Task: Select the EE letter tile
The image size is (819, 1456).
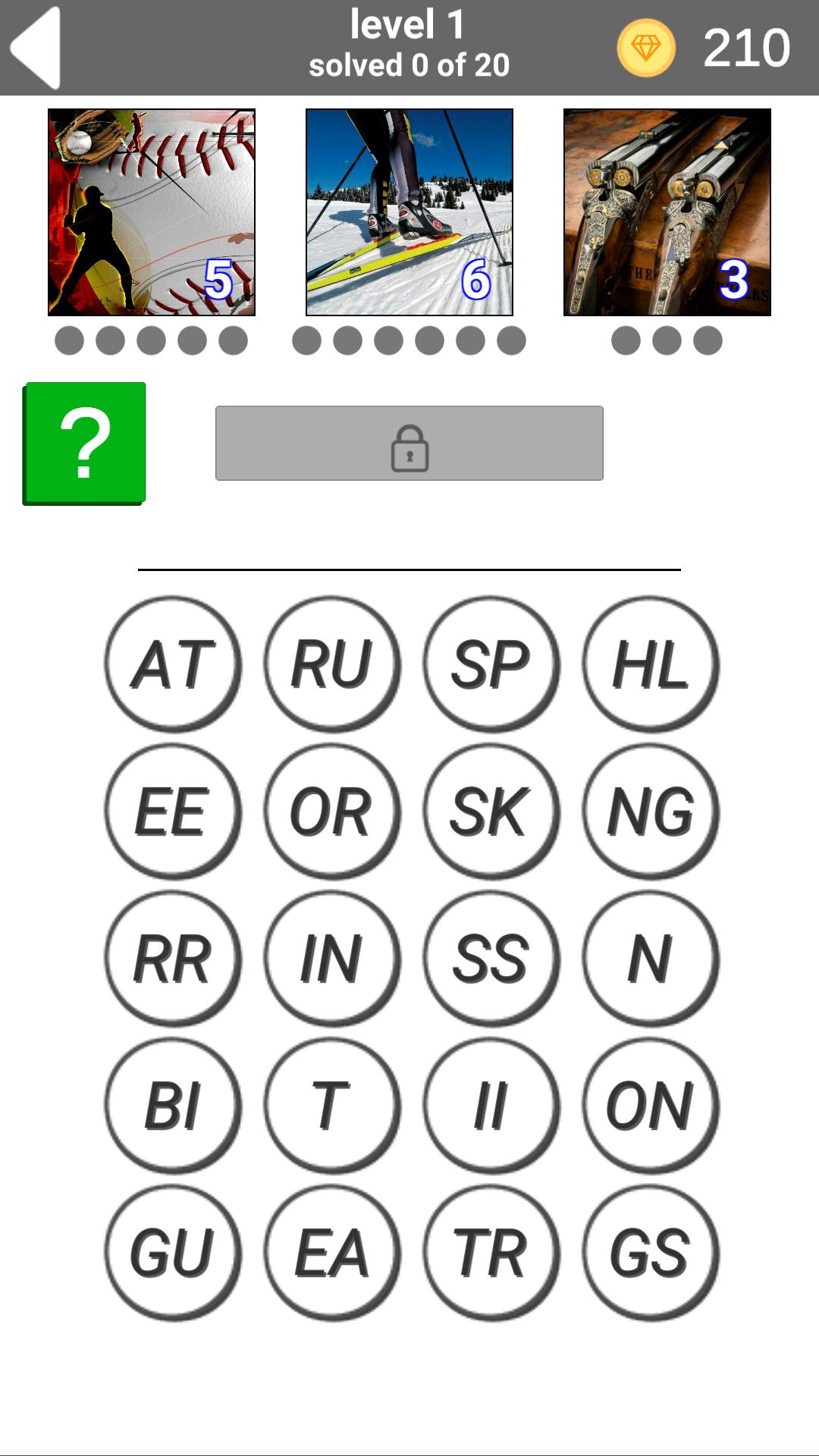Action: tap(173, 811)
